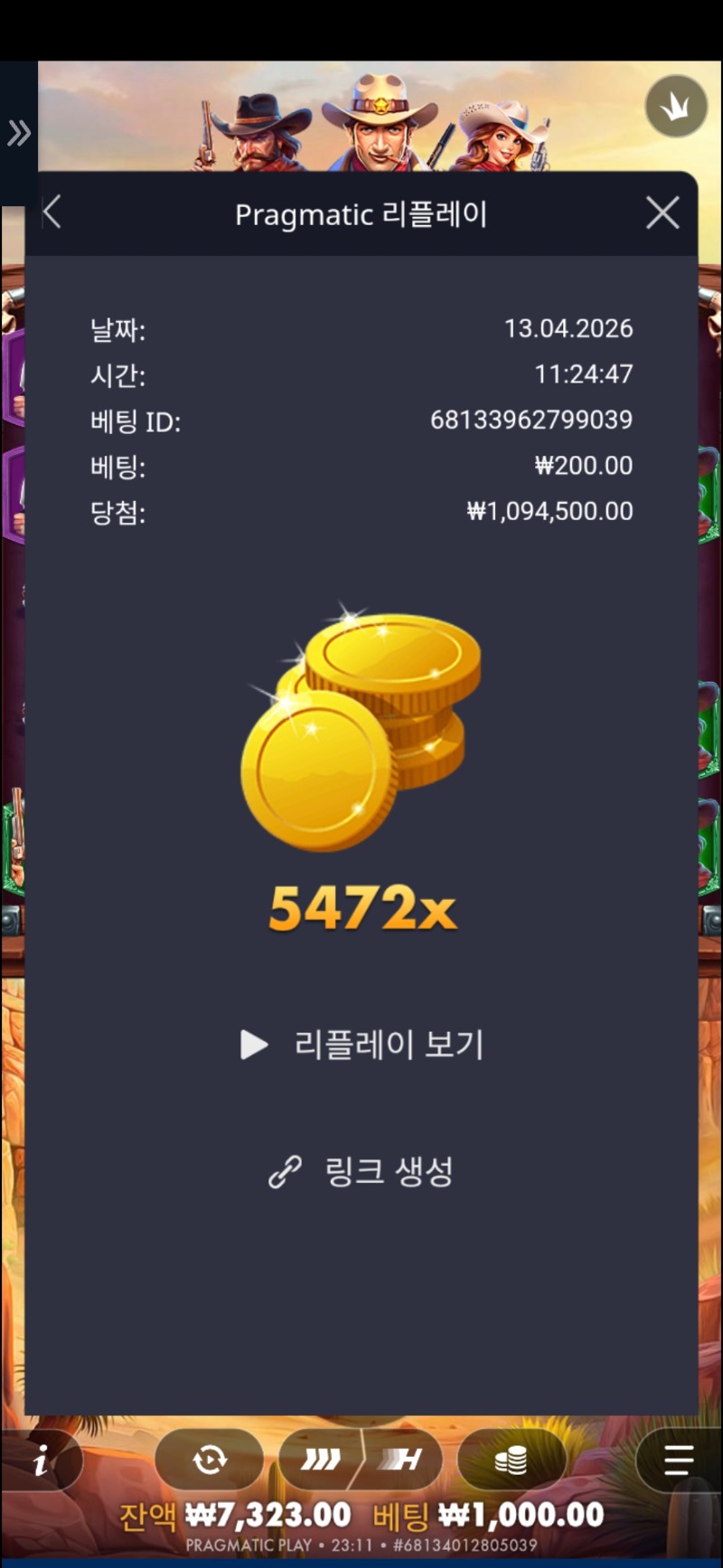Play the replay via 리플레이 보기
The width and height of the screenshot is (723, 1568).
click(363, 1044)
